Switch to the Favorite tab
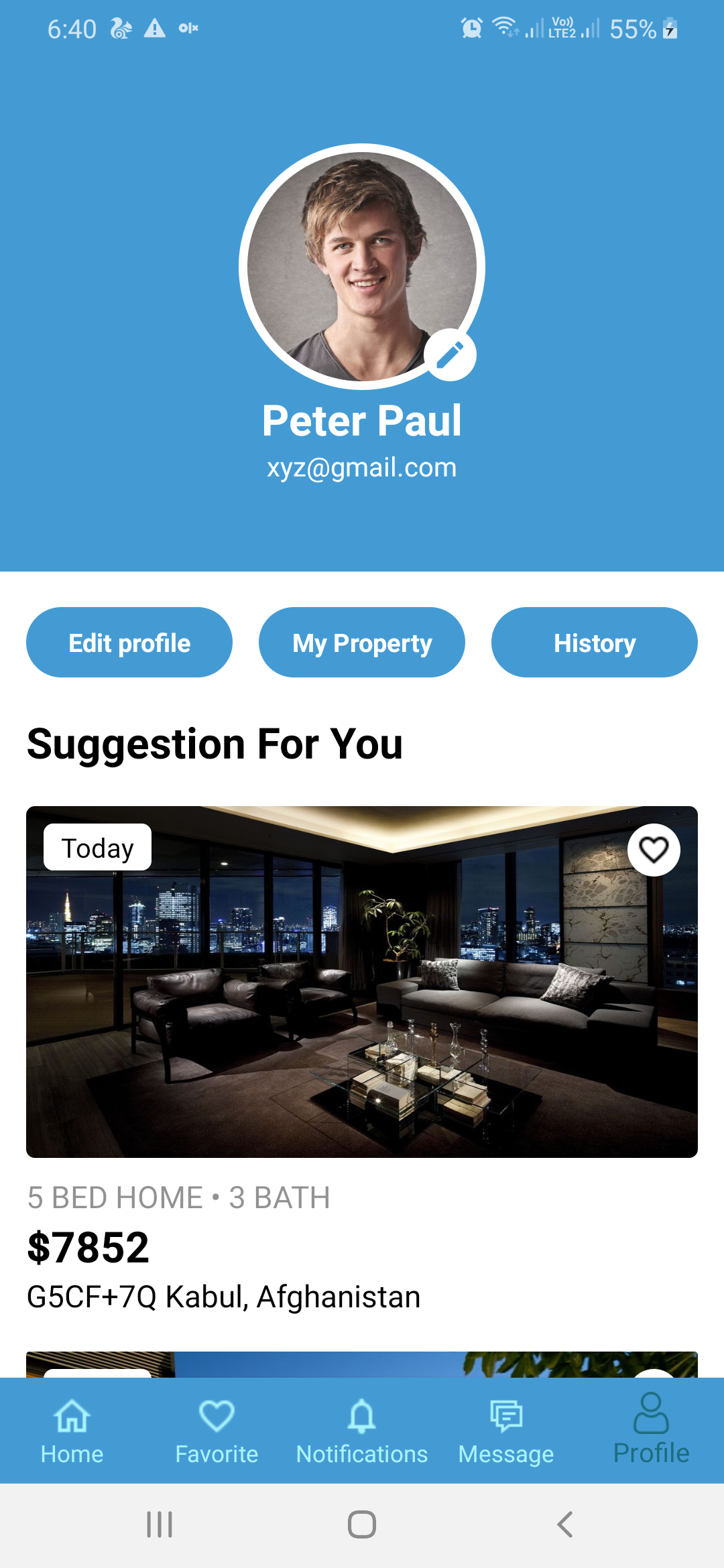 (217, 1430)
